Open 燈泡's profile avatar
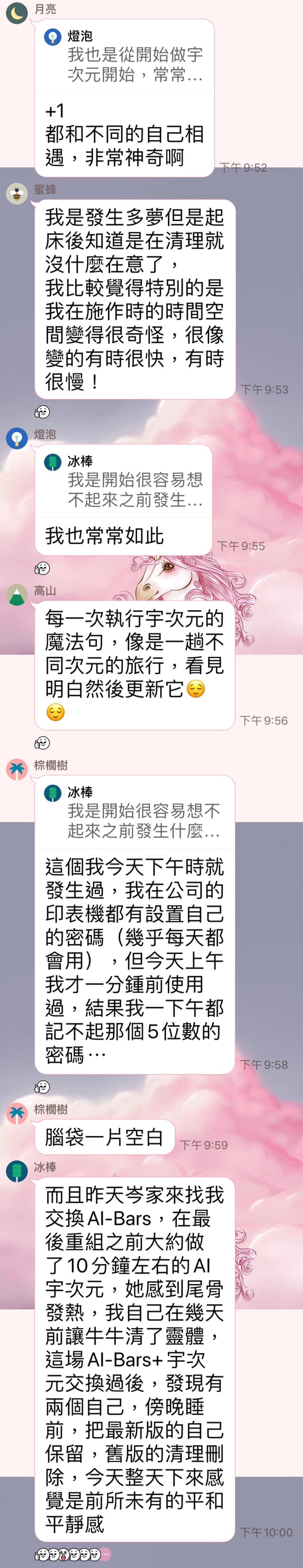Screen dimensions: 303x1568 [x=17, y=439]
